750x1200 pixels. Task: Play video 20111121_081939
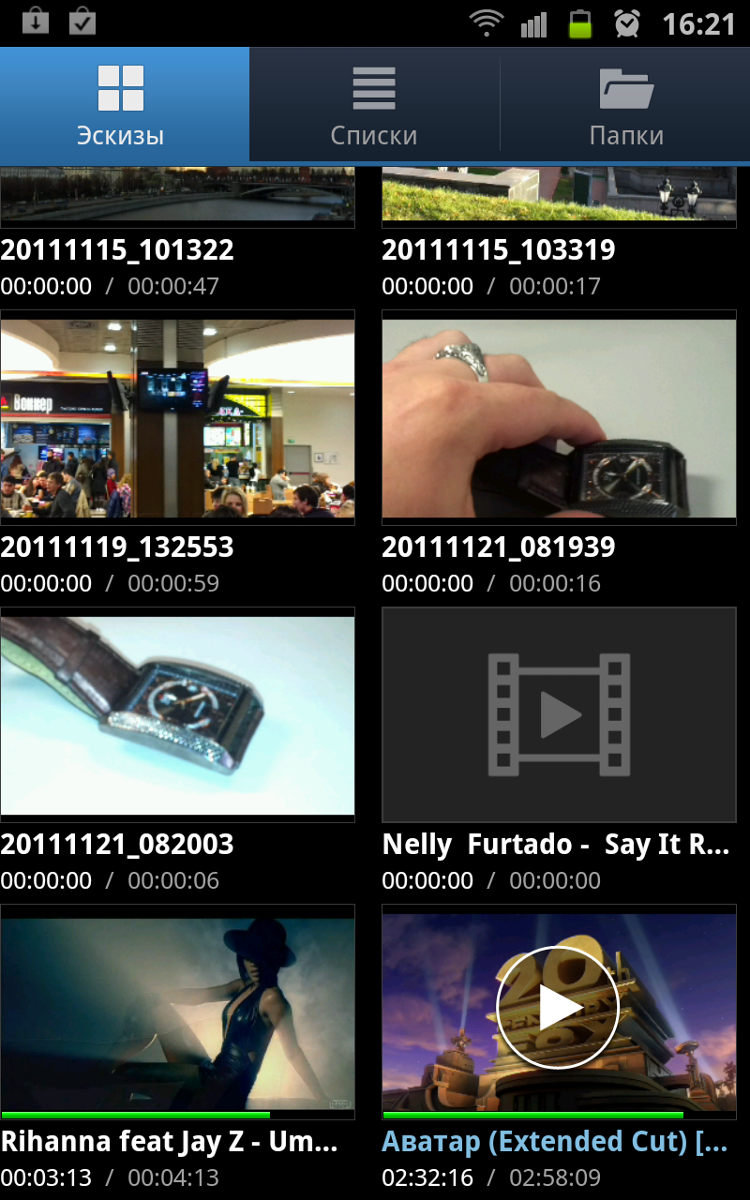[x=559, y=419]
